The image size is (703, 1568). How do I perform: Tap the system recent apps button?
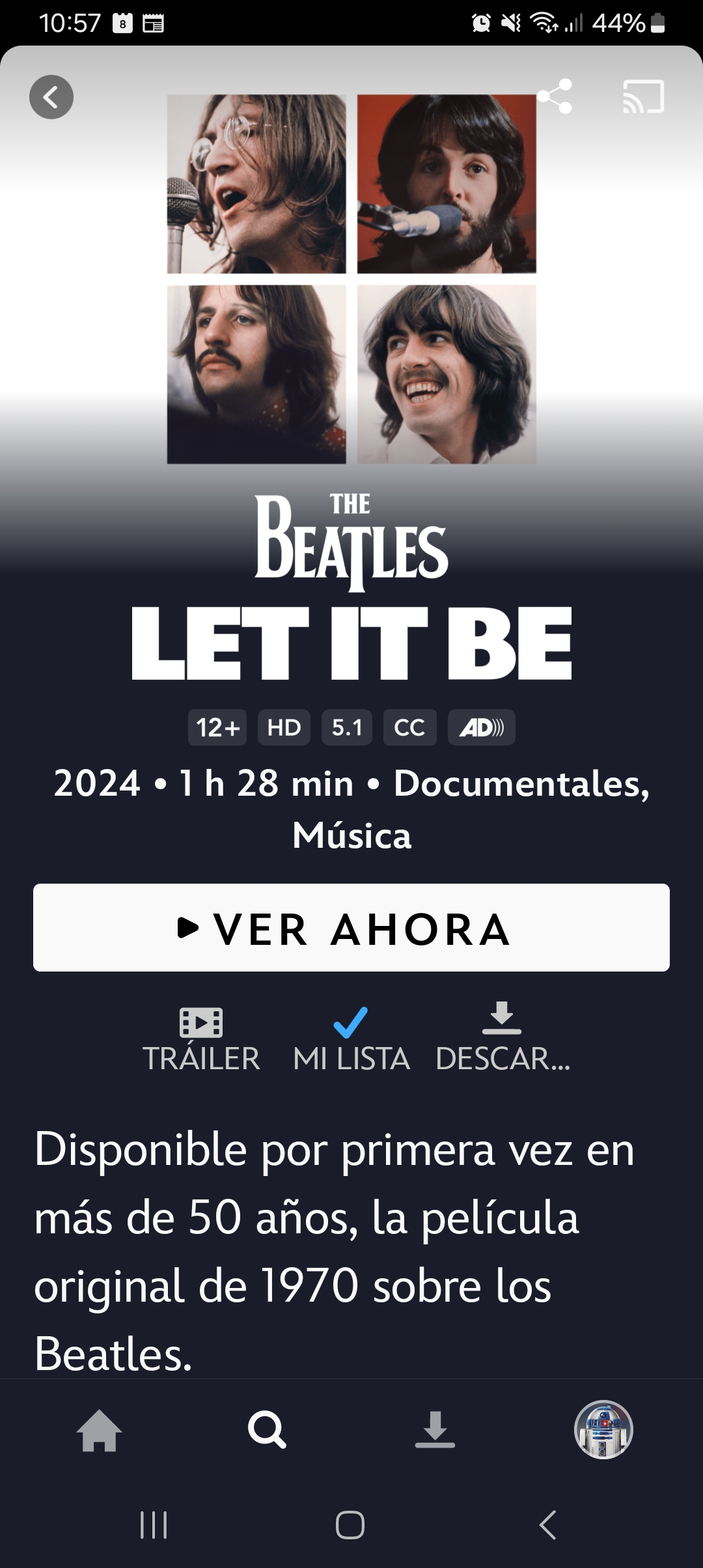154,1525
